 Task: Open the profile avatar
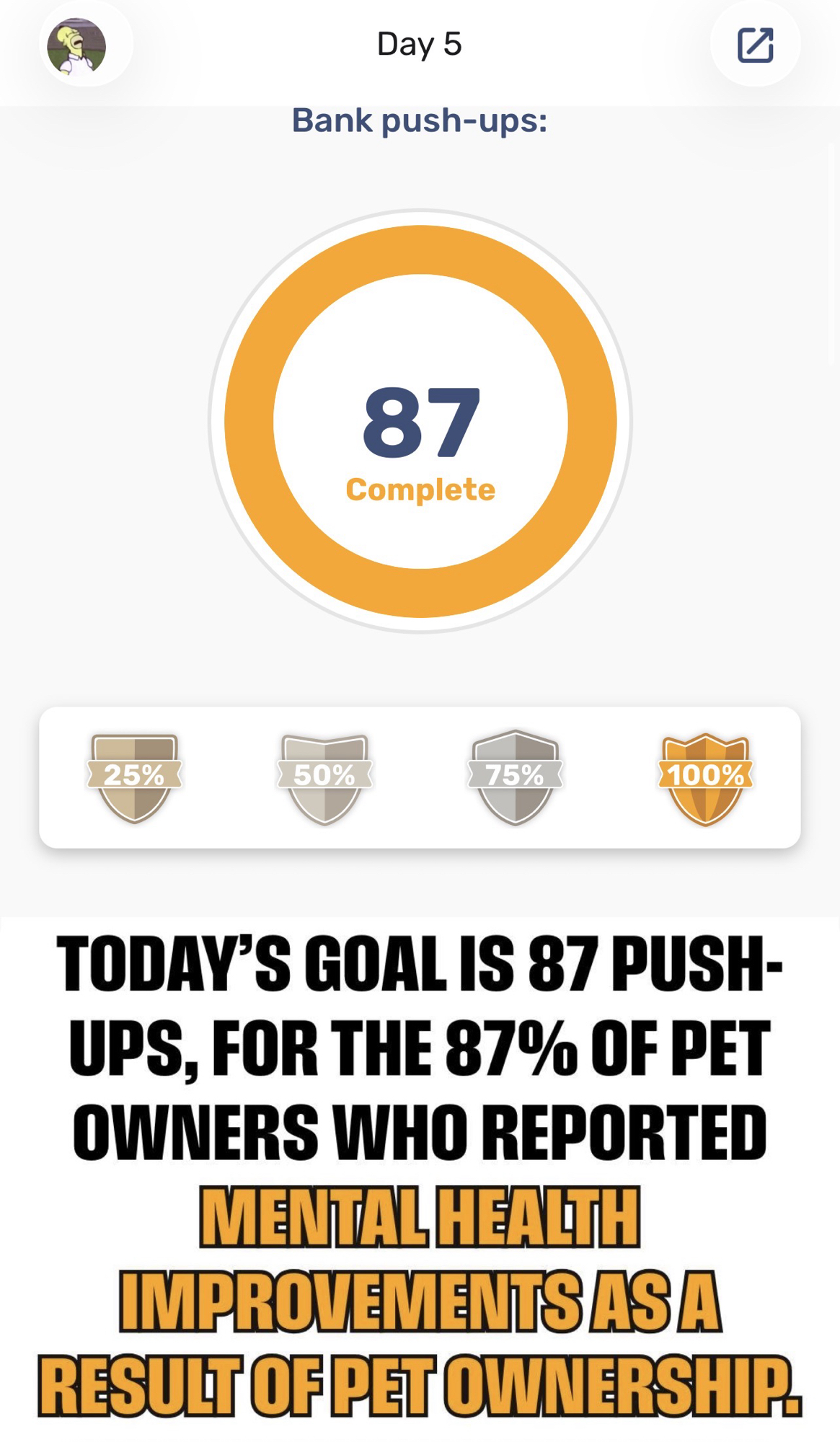77,46
